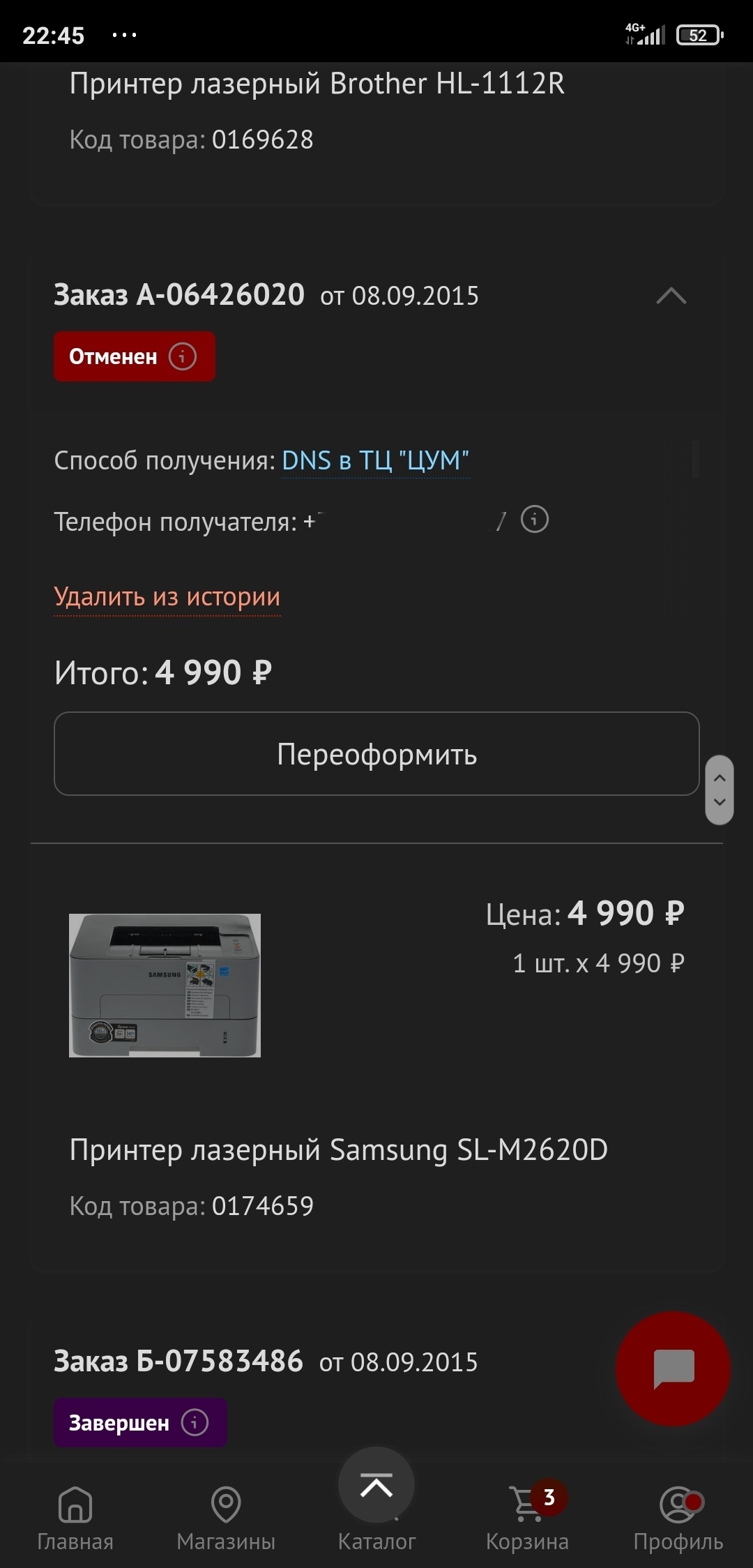Open the support chat bubble

pos(673,1369)
